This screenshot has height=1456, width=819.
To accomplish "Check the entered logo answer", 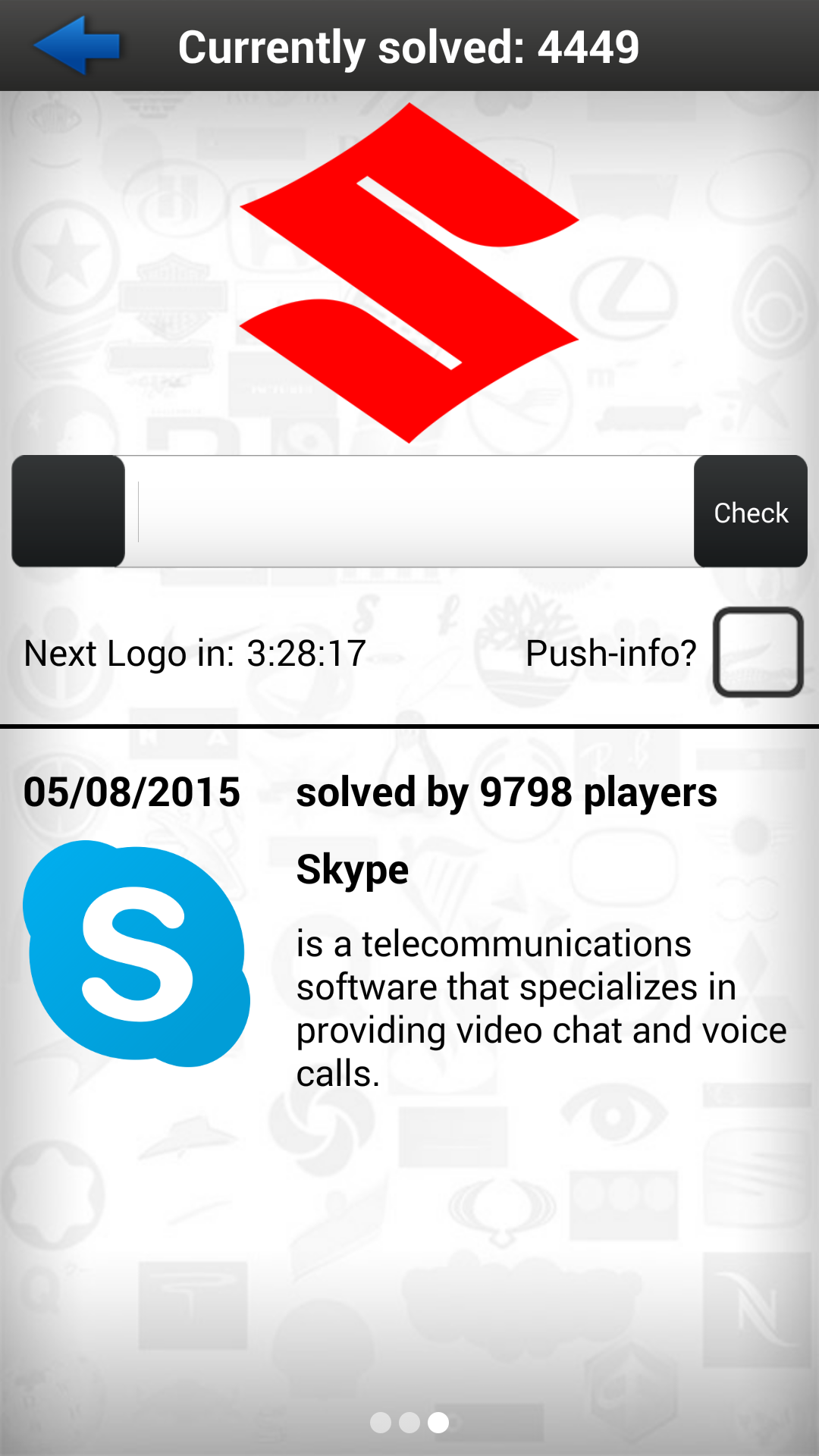I will (x=750, y=512).
